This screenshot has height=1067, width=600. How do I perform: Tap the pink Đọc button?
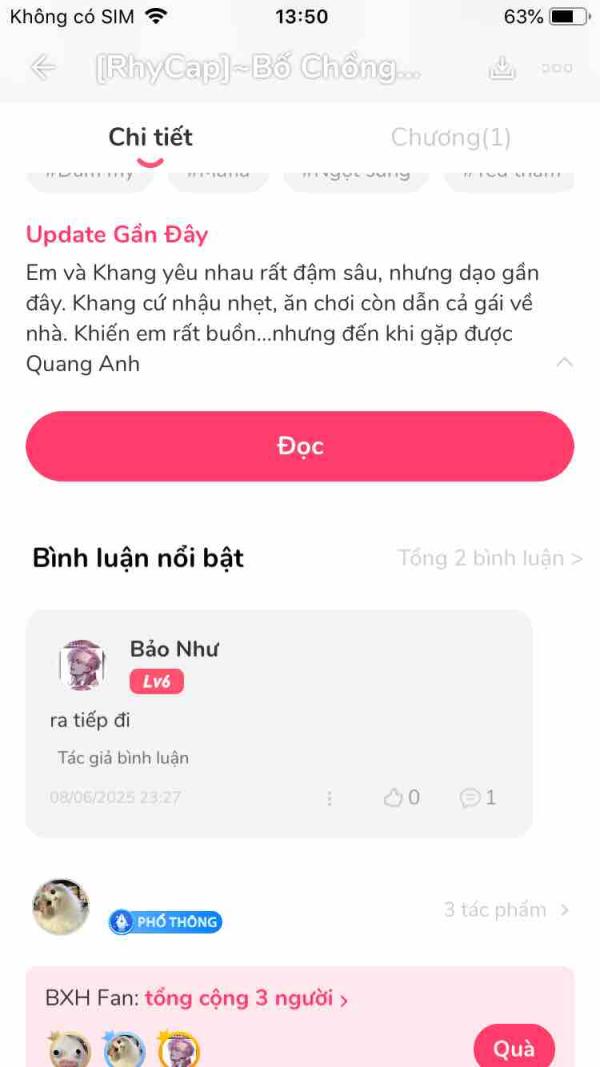point(300,446)
